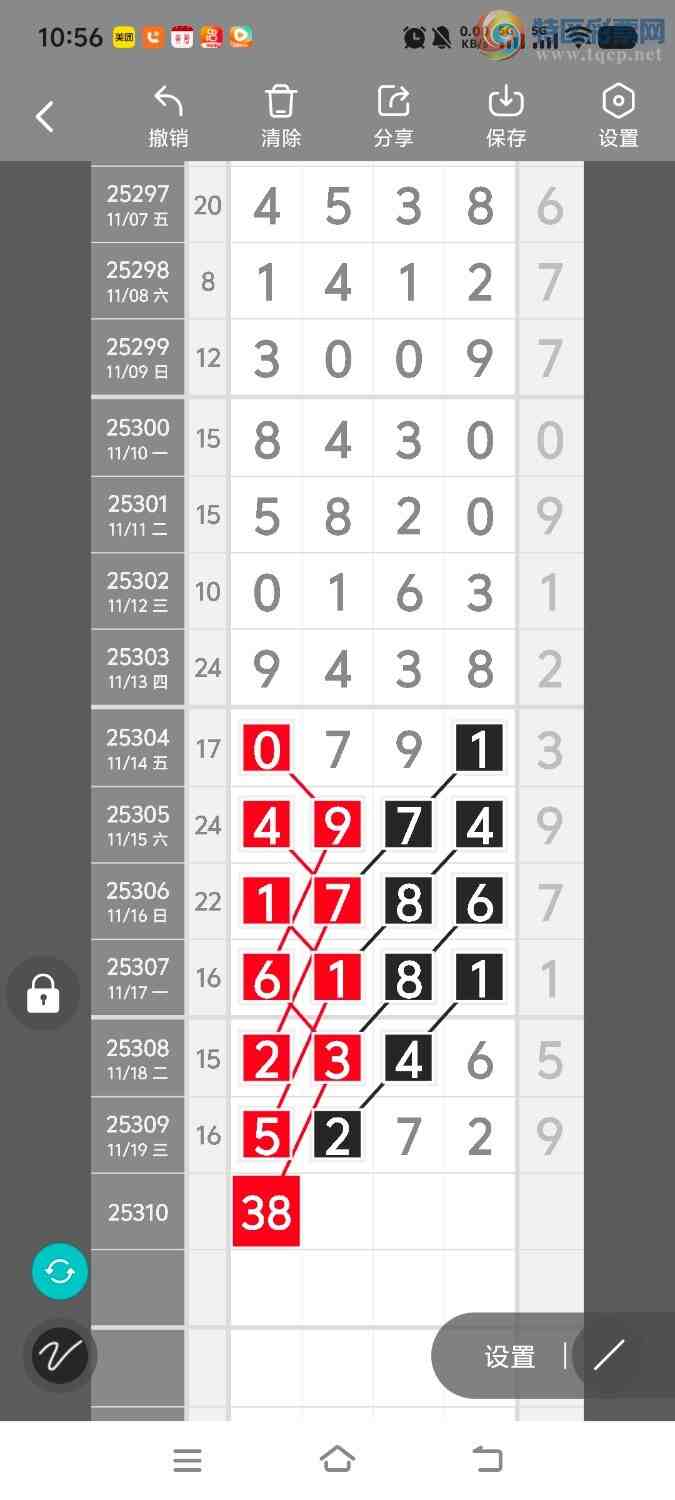Open system recent apps menu
The image size is (675, 1500).
coord(187,1461)
